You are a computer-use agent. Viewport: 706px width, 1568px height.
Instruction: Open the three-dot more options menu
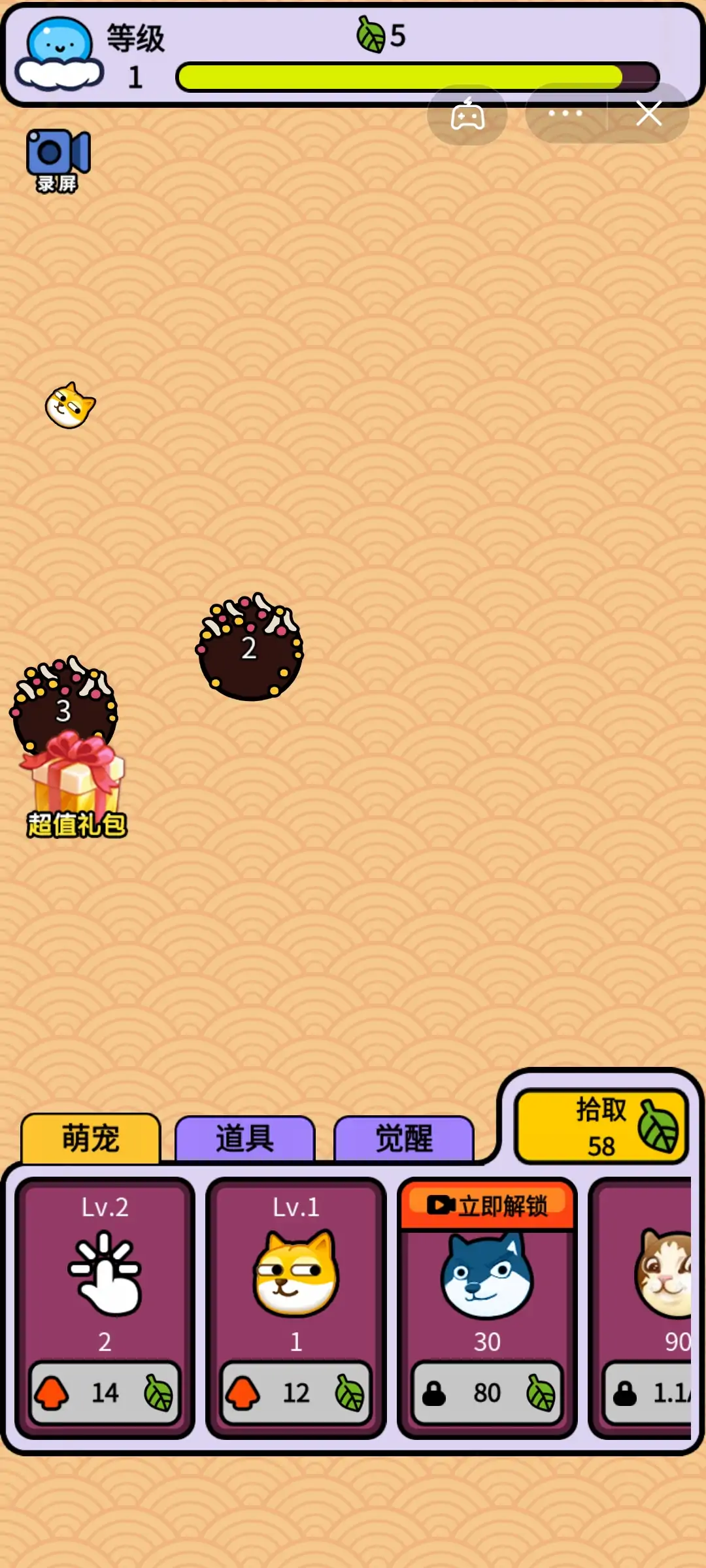pyautogui.click(x=565, y=114)
